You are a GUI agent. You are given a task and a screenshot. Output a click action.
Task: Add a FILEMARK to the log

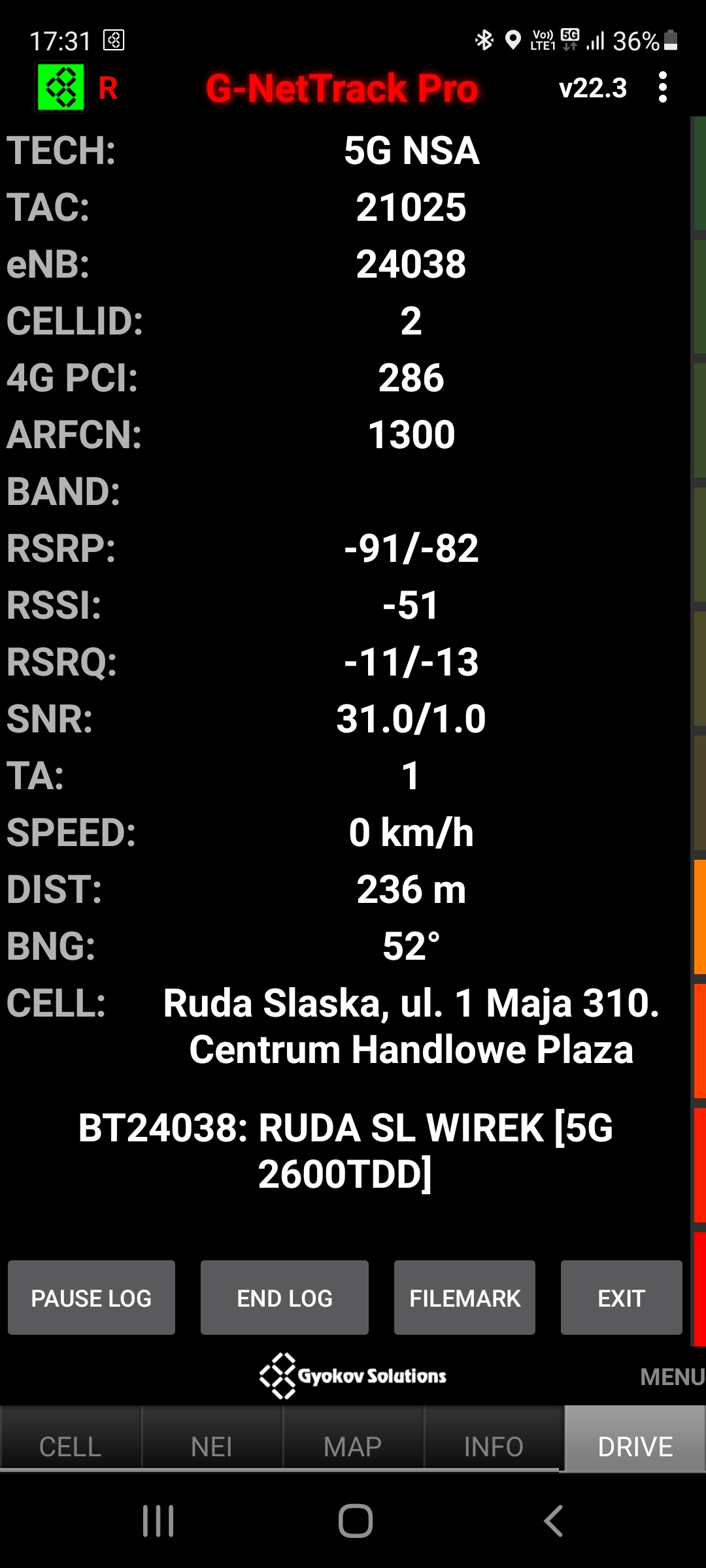pos(465,1298)
